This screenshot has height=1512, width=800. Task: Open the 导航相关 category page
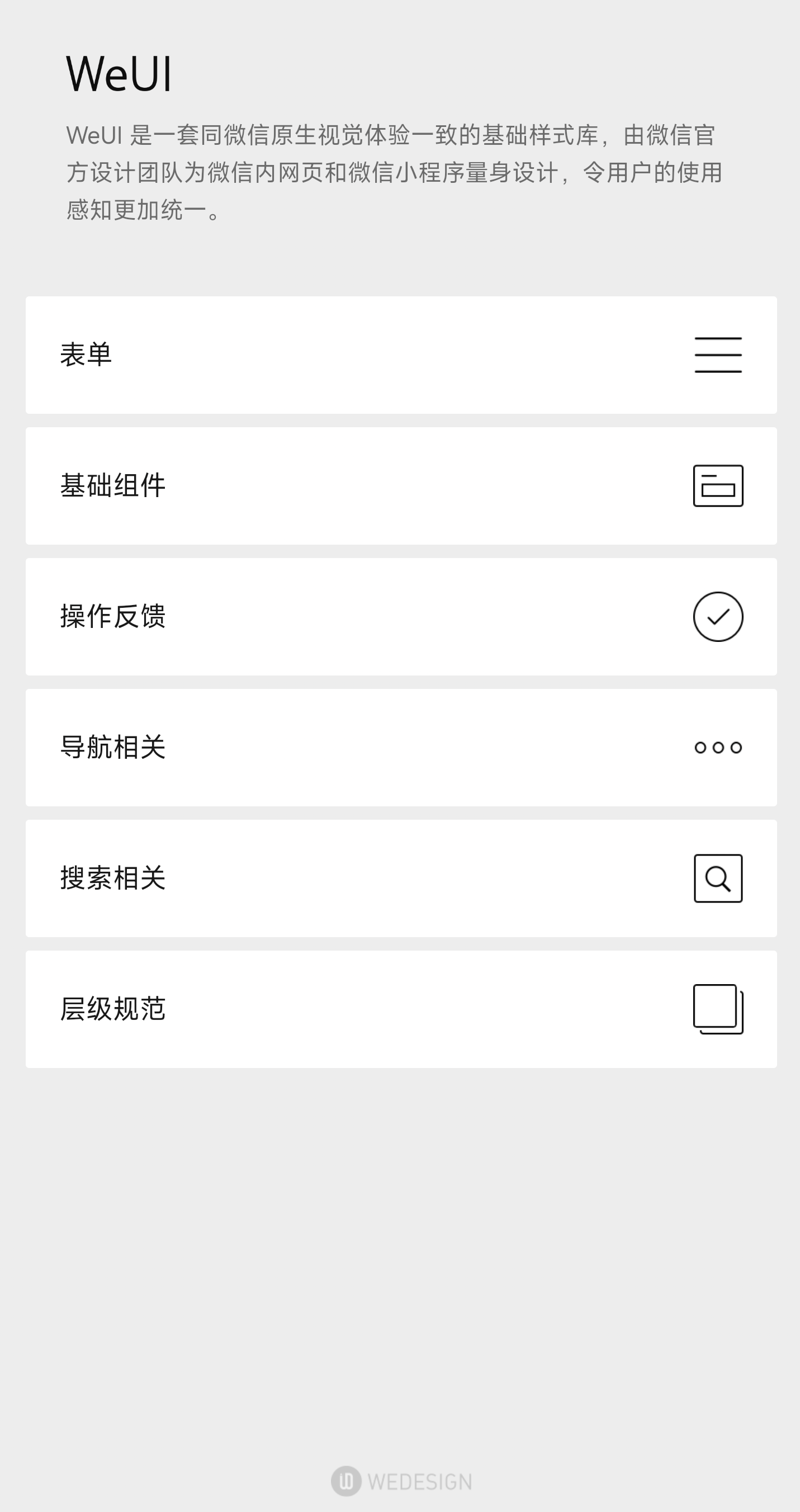[x=399, y=747]
